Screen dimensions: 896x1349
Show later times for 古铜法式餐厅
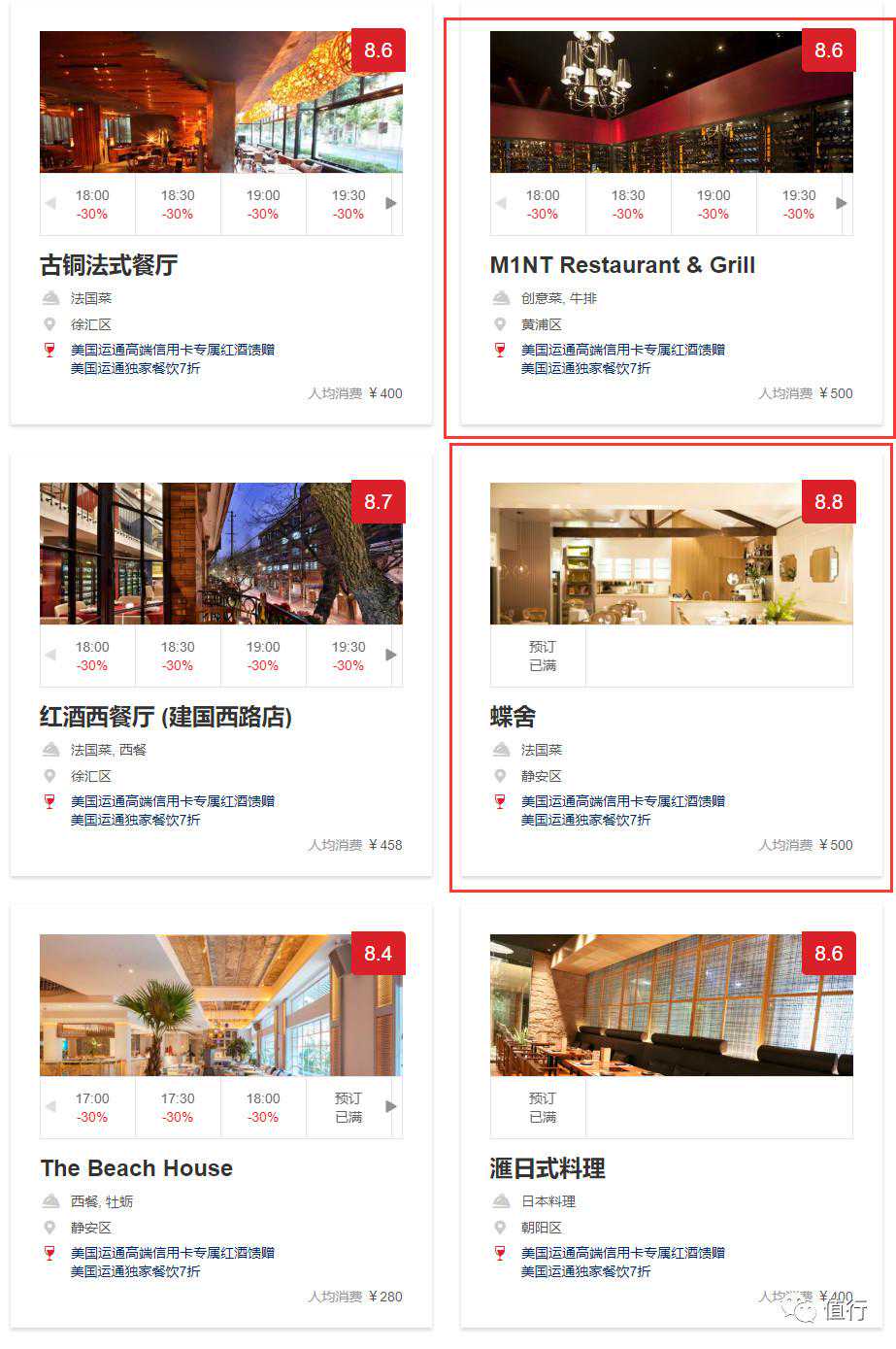coord(391,203)
